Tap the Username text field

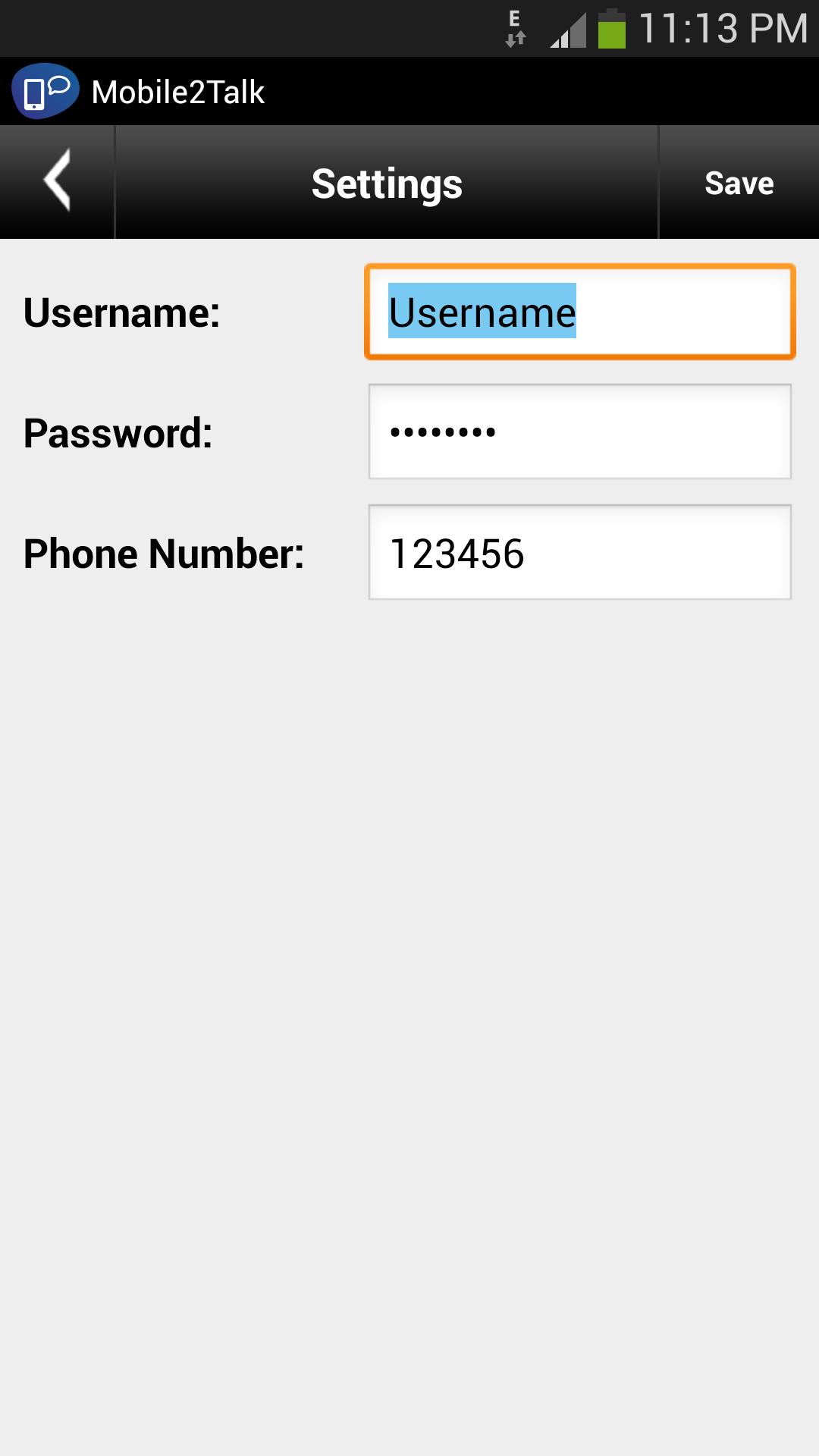point(579,312)
